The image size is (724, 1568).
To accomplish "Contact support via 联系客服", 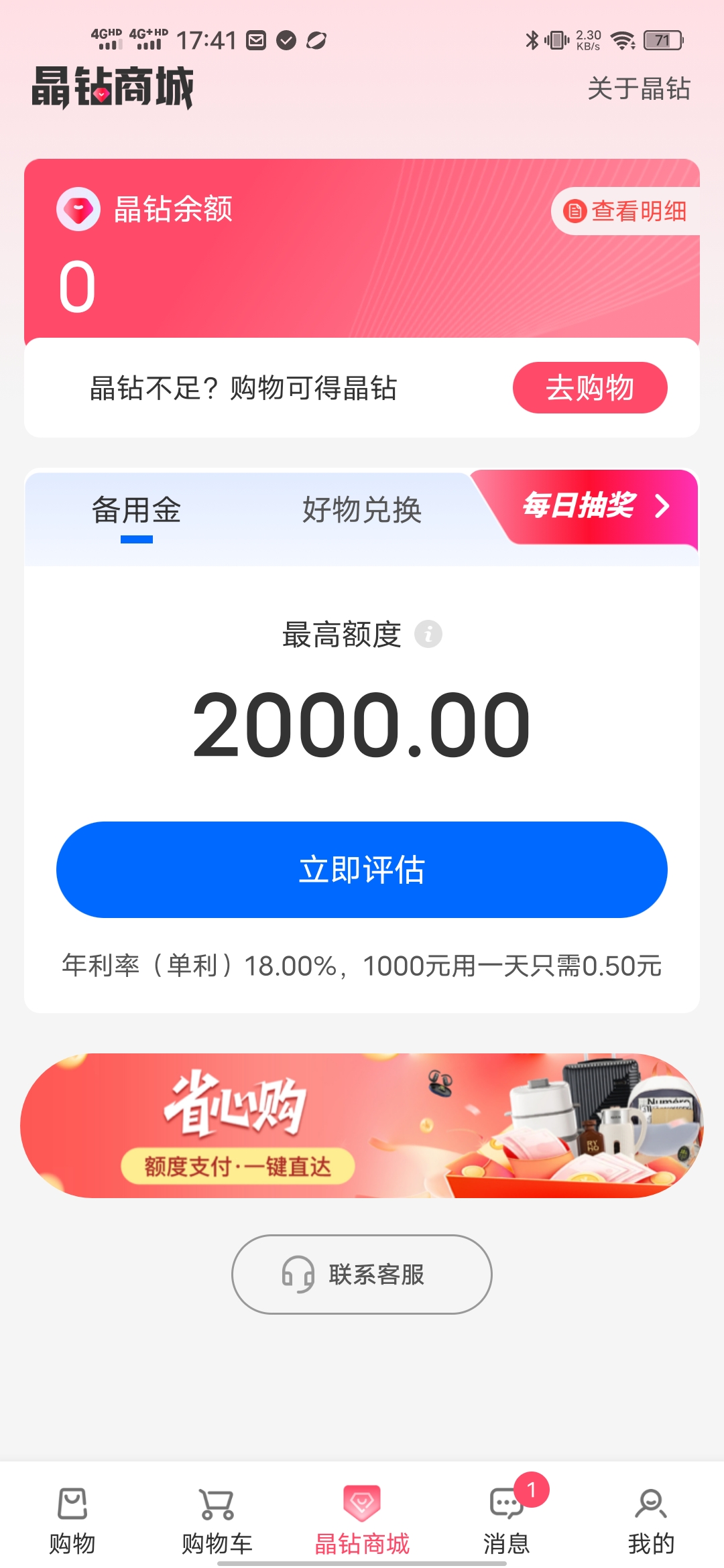I will click(x=362, y=1275).
